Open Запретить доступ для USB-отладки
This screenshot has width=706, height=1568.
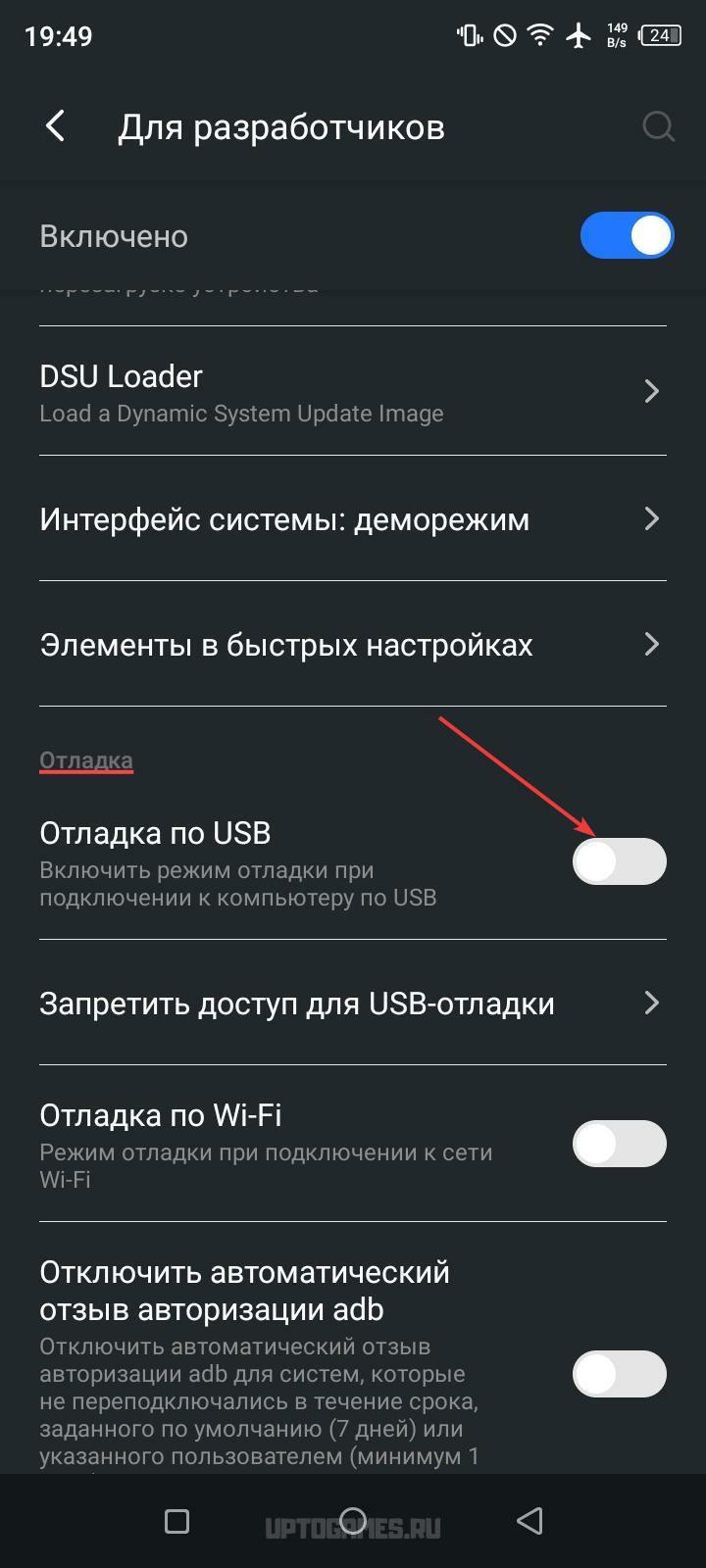click(x=353, y=1003)
